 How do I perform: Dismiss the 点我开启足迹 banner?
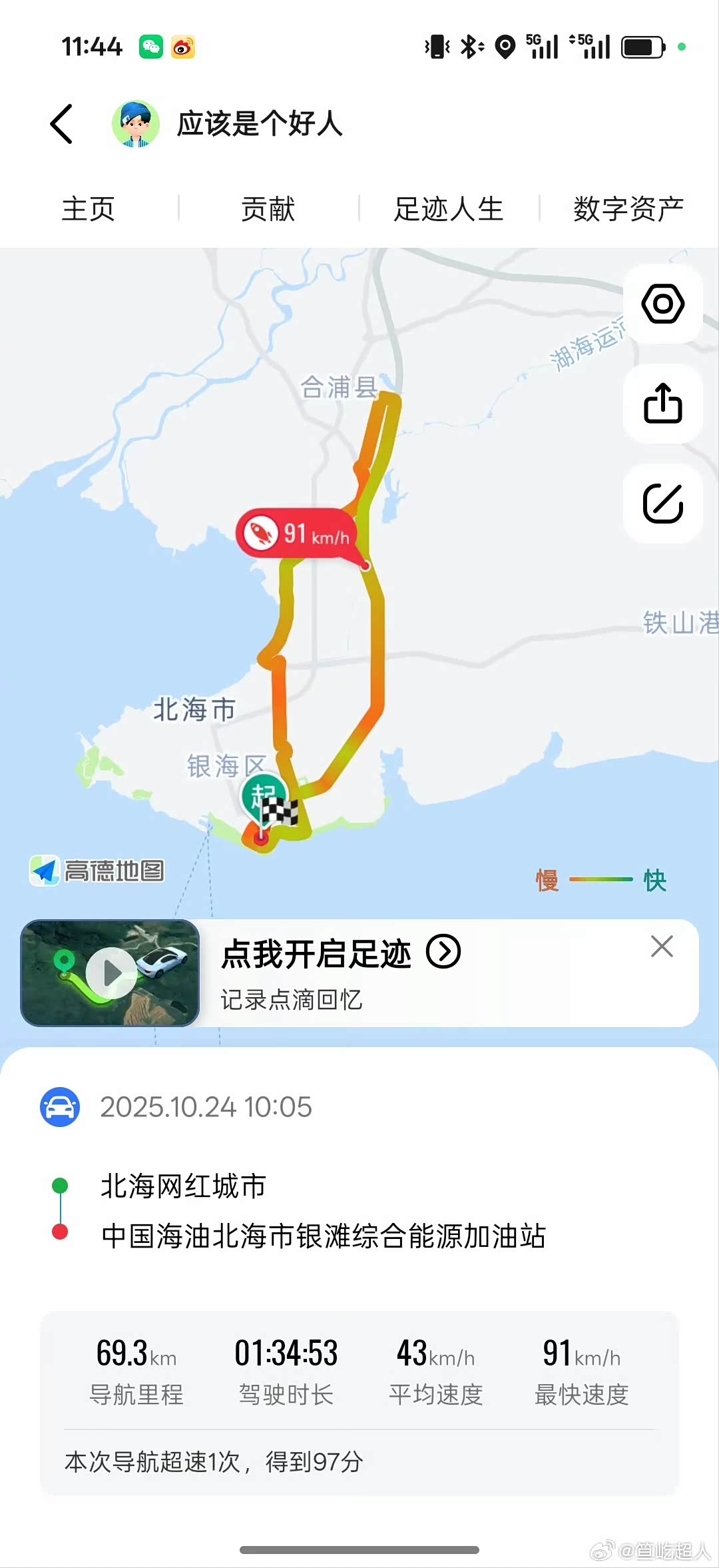pyautogui.click(x=662, y=946)
